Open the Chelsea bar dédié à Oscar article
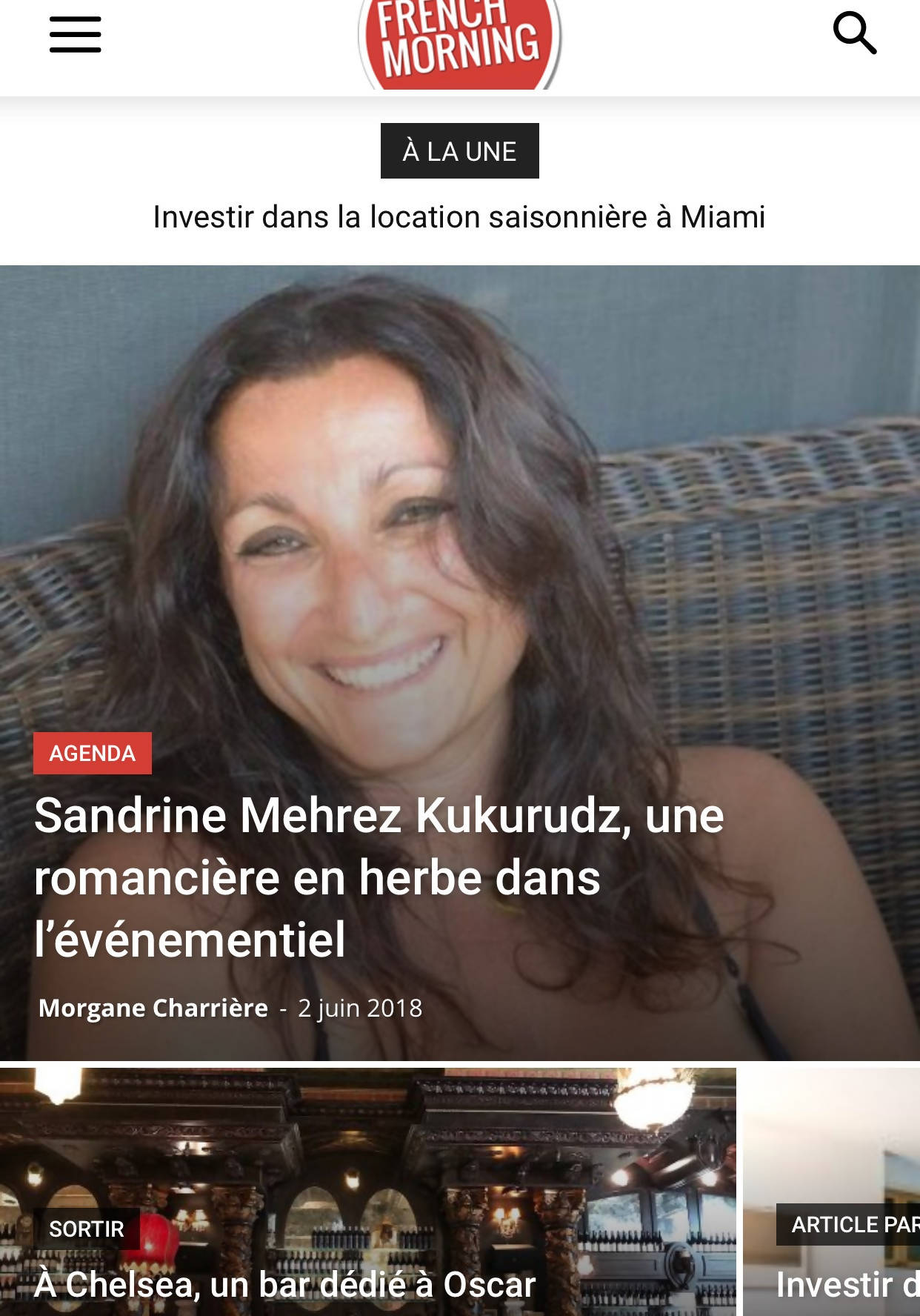This screenshot has height=1316, width=920. tap(285, 1285)
